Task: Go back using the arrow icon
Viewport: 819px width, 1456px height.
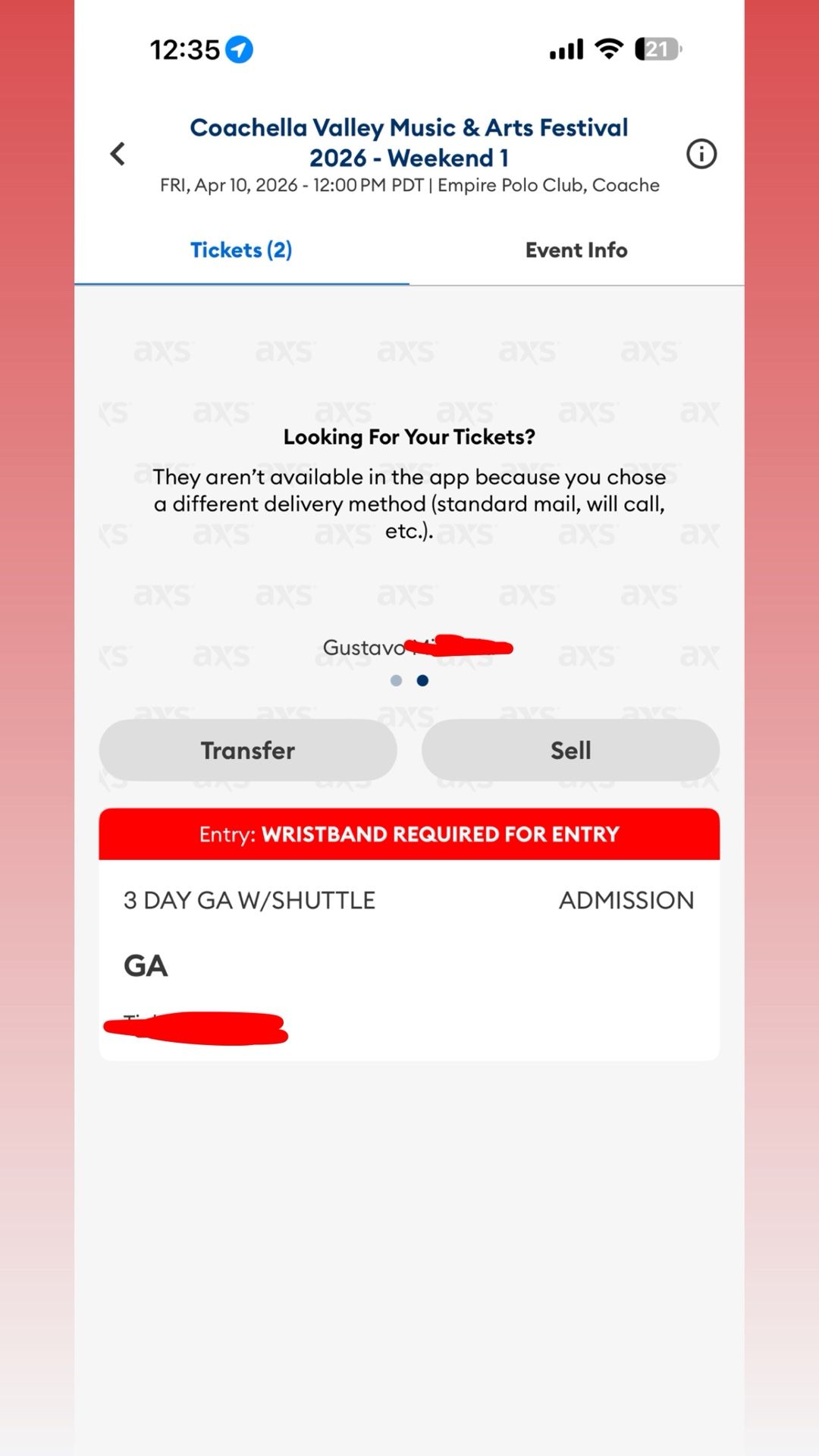Action: click(118, 154)
